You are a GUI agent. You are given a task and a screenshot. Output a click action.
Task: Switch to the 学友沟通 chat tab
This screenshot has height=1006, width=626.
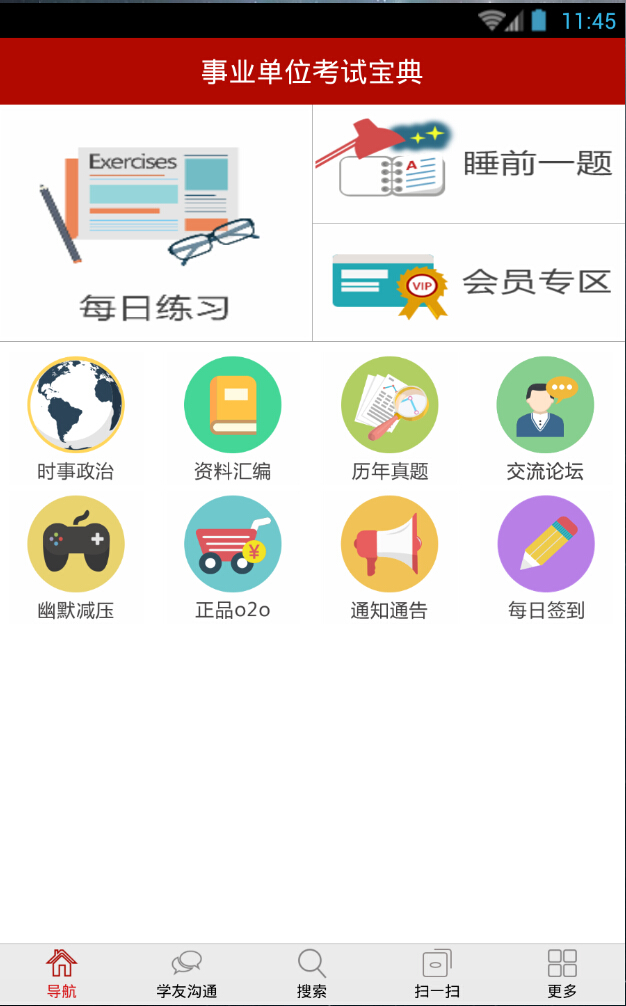point(187,974)
